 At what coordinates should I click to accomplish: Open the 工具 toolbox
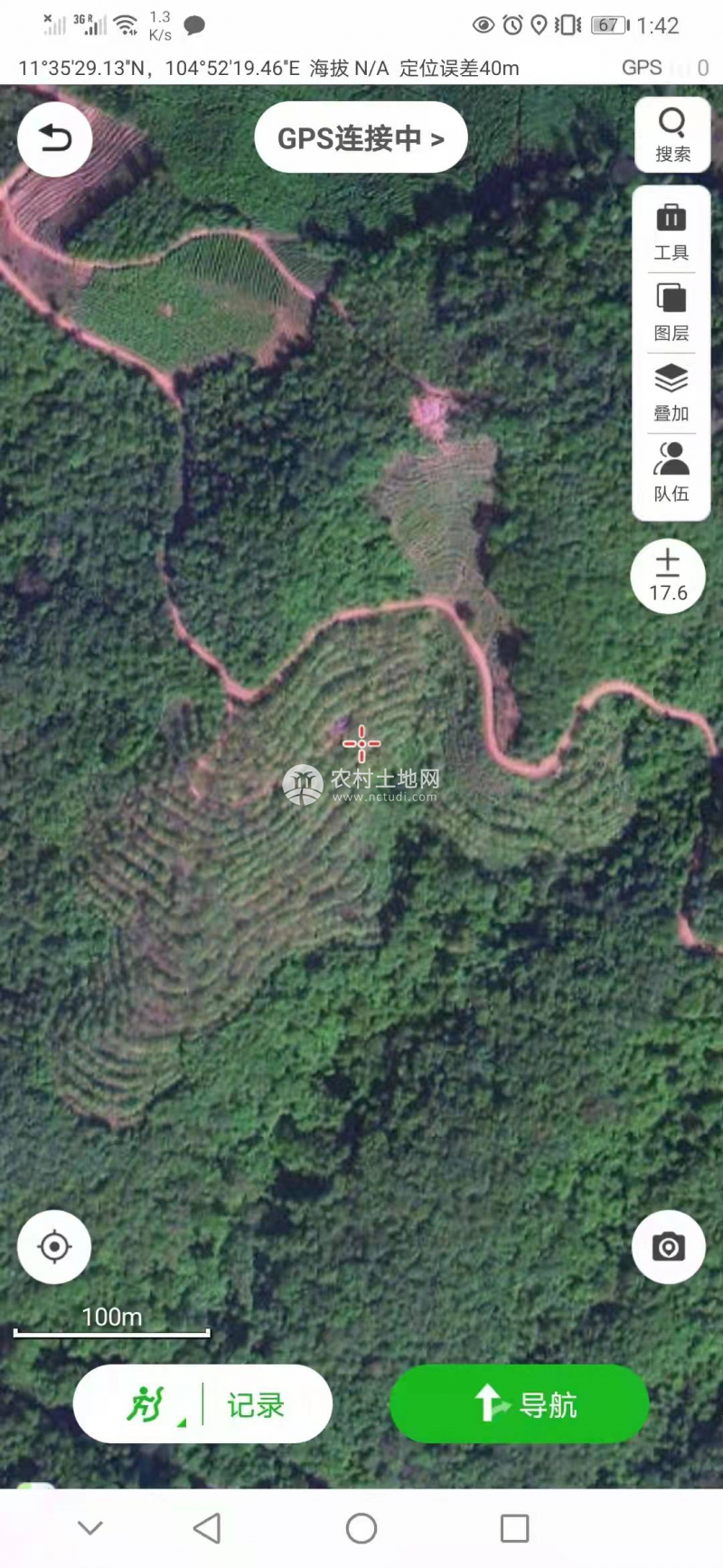pos(671,232)
